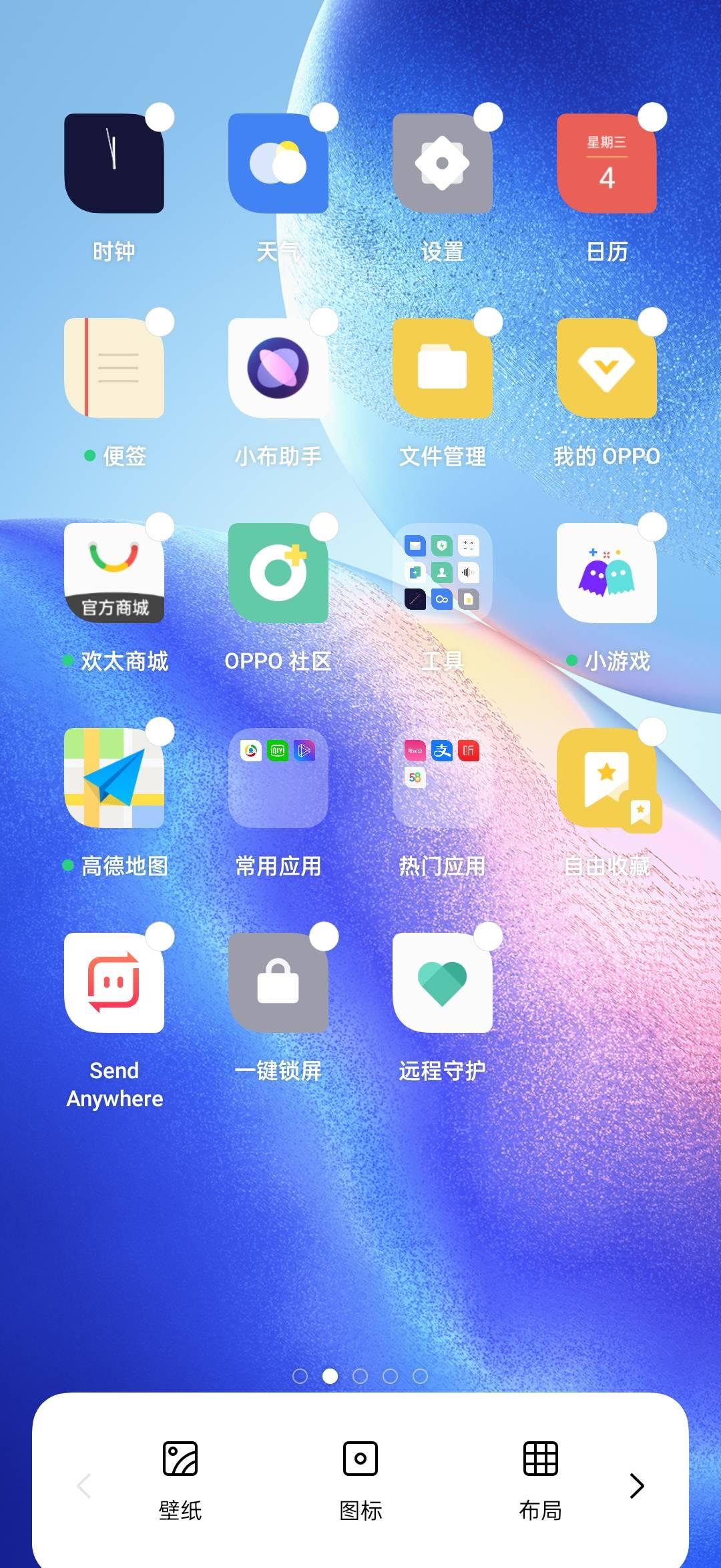The height and width of the screenshot is (1568, 721).
Task: Select the 欢太商城 store app icon
Action: point(114,574)
